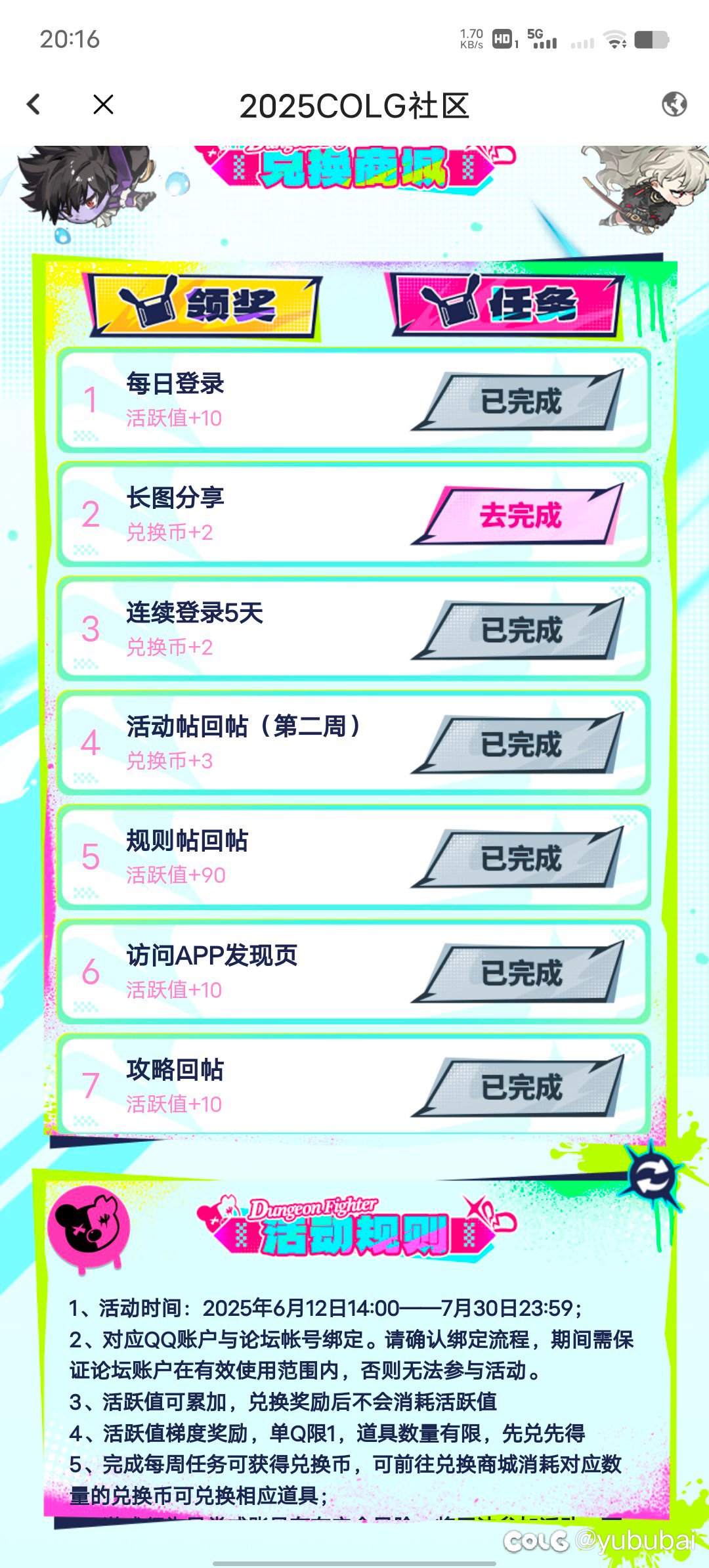Viewport: 709px width, 1568px height.
Task: Tap 已完成 button for 攻略回帖
Action: click(x=519, y=1087)
